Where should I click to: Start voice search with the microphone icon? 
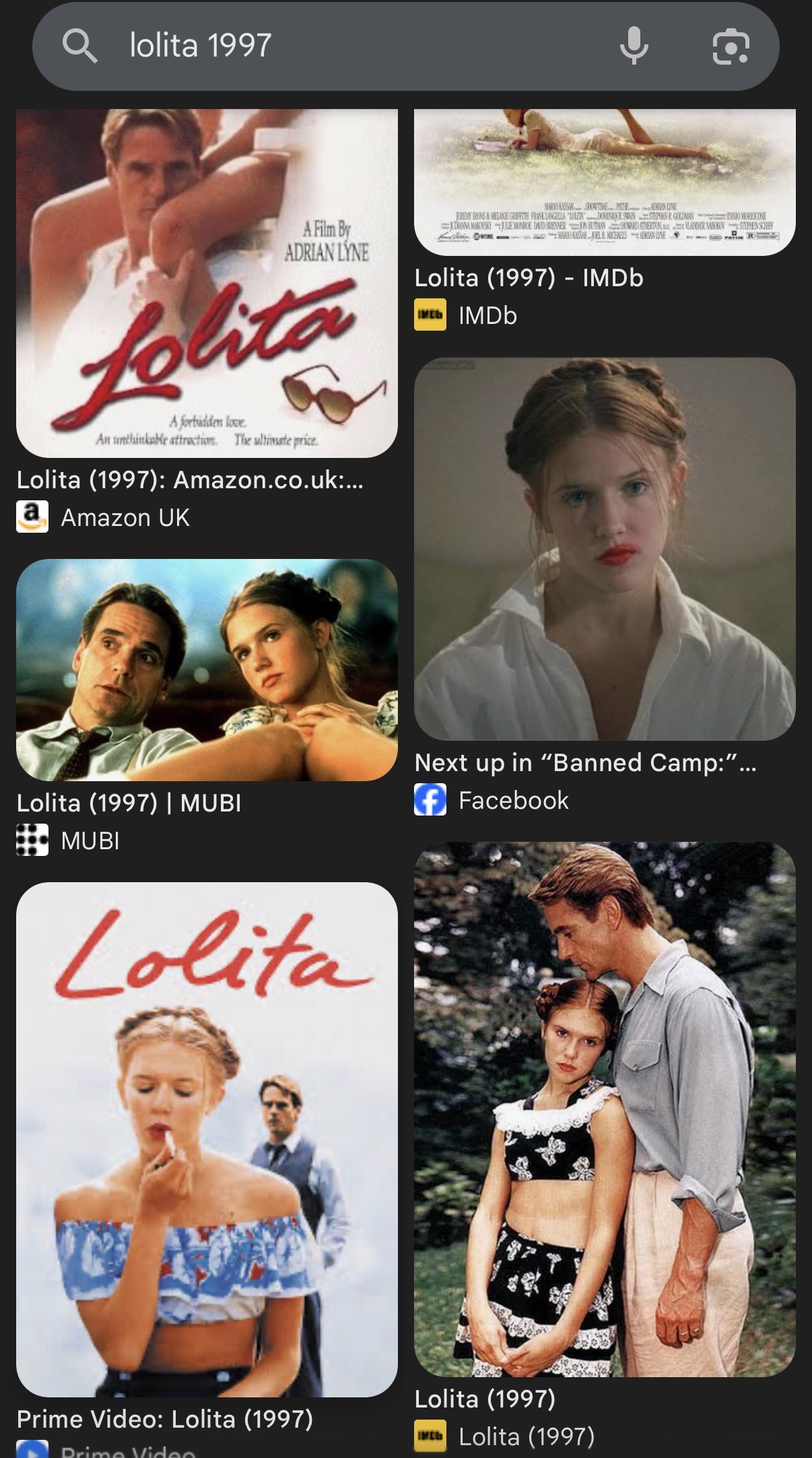coord(634,46)
